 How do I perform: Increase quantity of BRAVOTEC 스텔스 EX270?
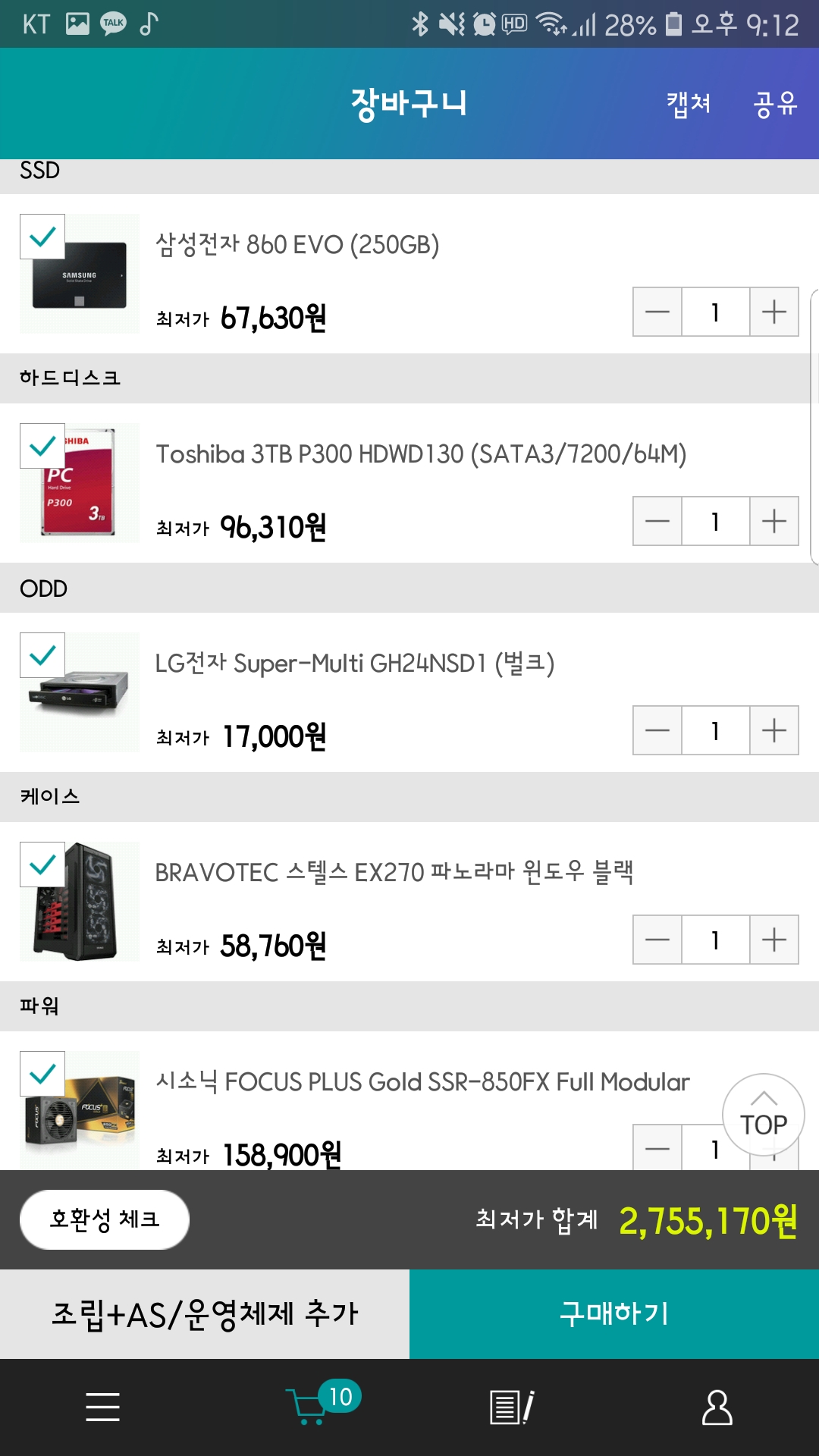pyautogui.click(x=773, y=940)
